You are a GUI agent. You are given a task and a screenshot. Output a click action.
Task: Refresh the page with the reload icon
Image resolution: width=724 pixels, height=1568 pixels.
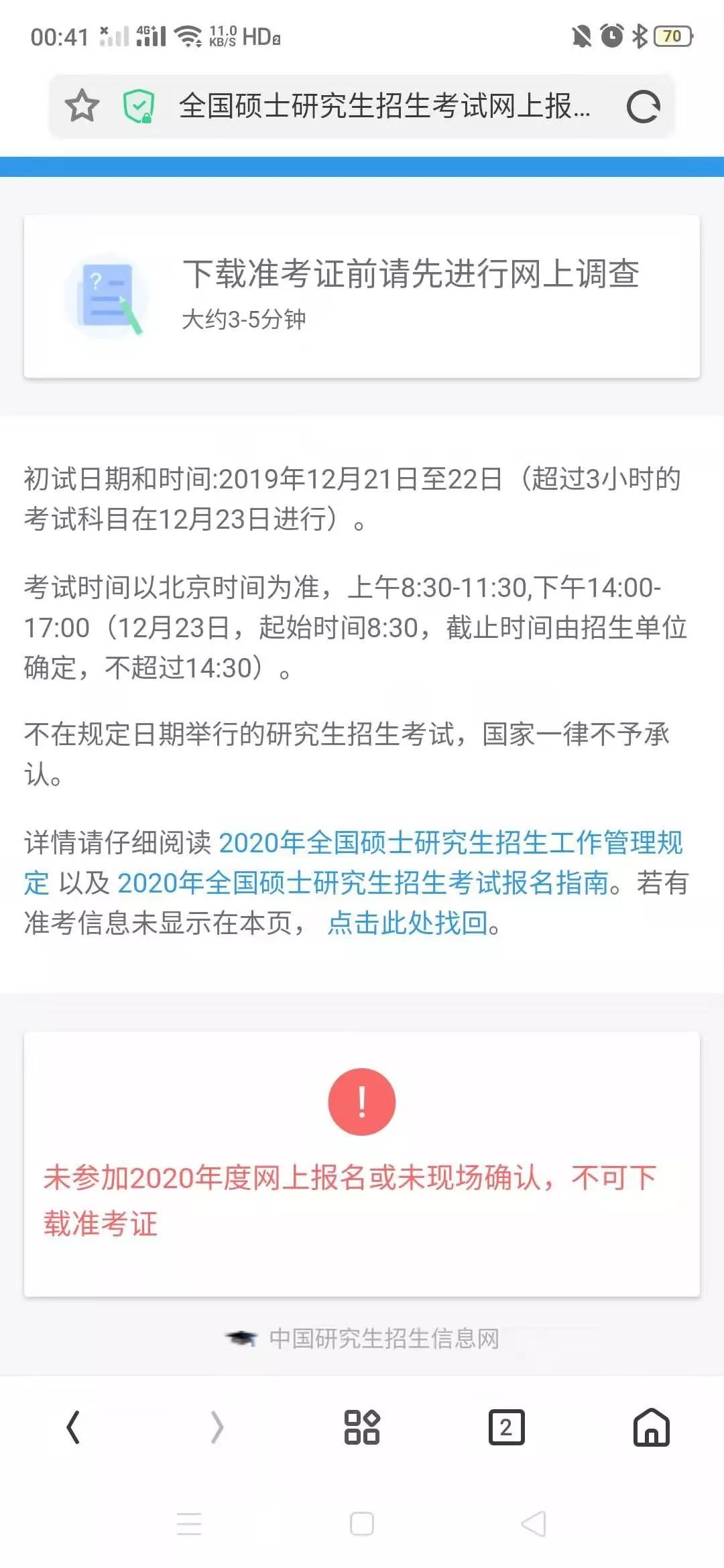pyautogui.click(x=642, y=105)
